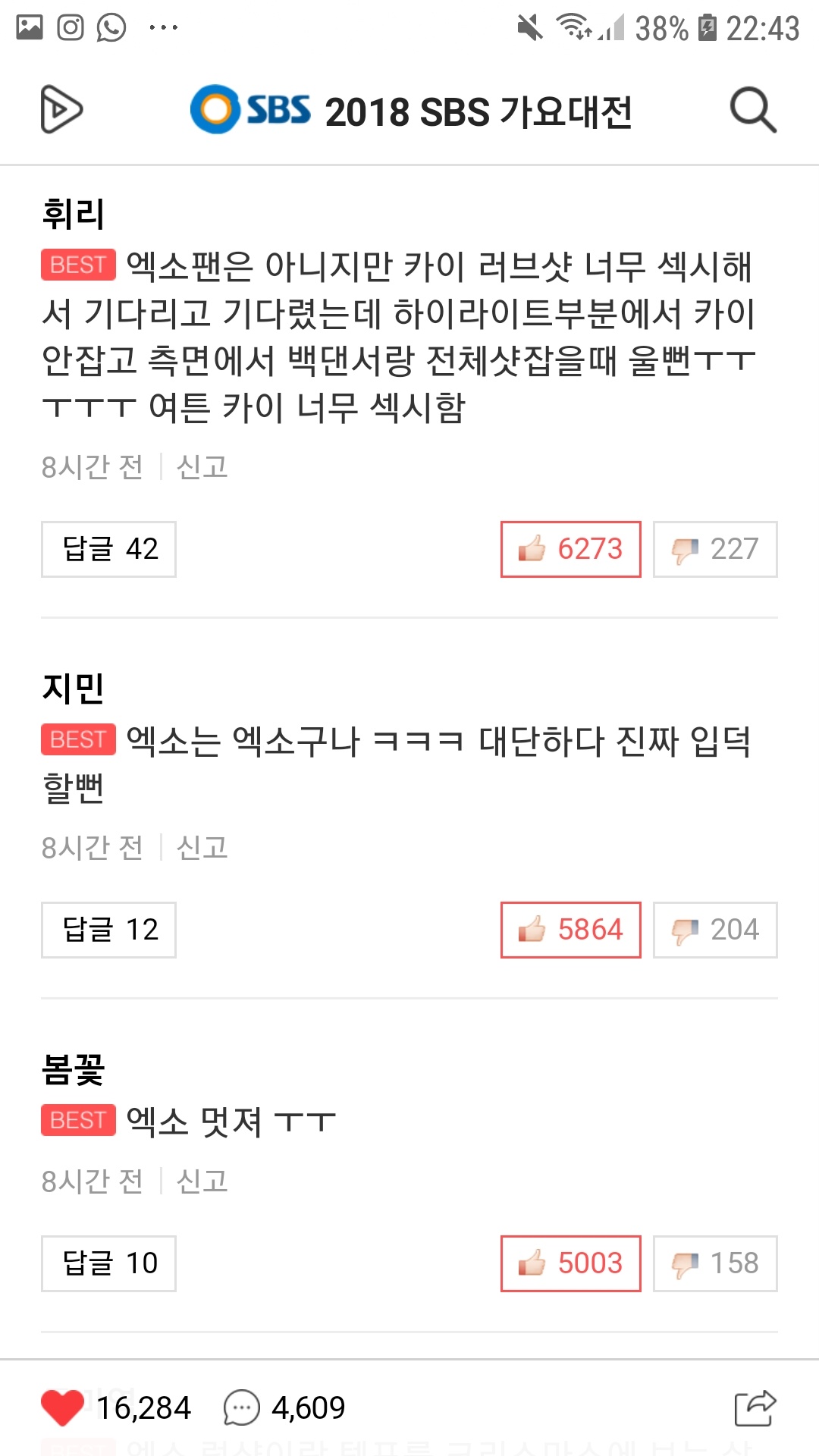819x1456 pixels.
Task: Open 답글 10 replies under 봄꽃's comment
Action: pyautogui.click(x=108, y=1263)
